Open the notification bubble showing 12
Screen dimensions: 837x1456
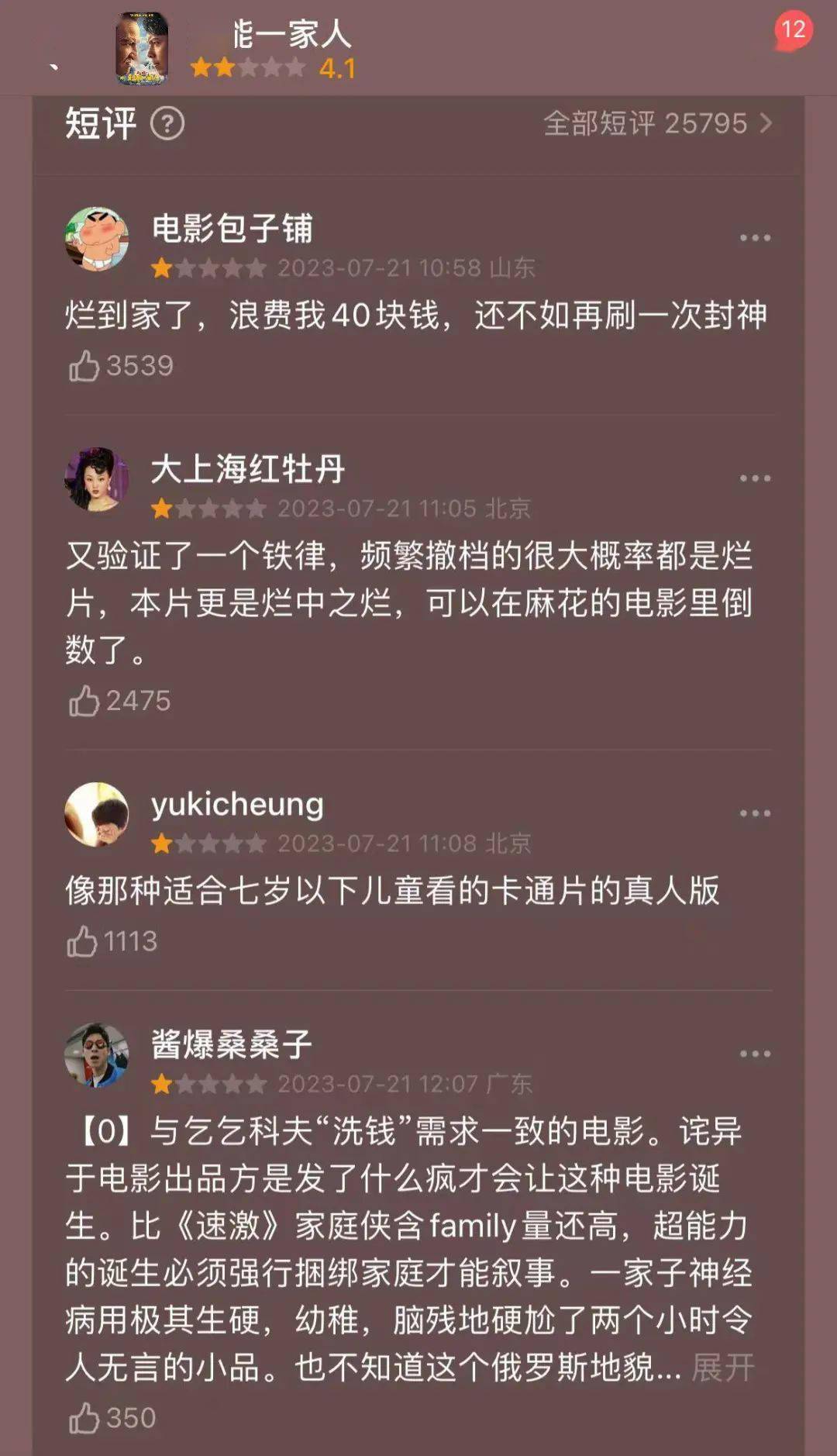tap(793, 30)
